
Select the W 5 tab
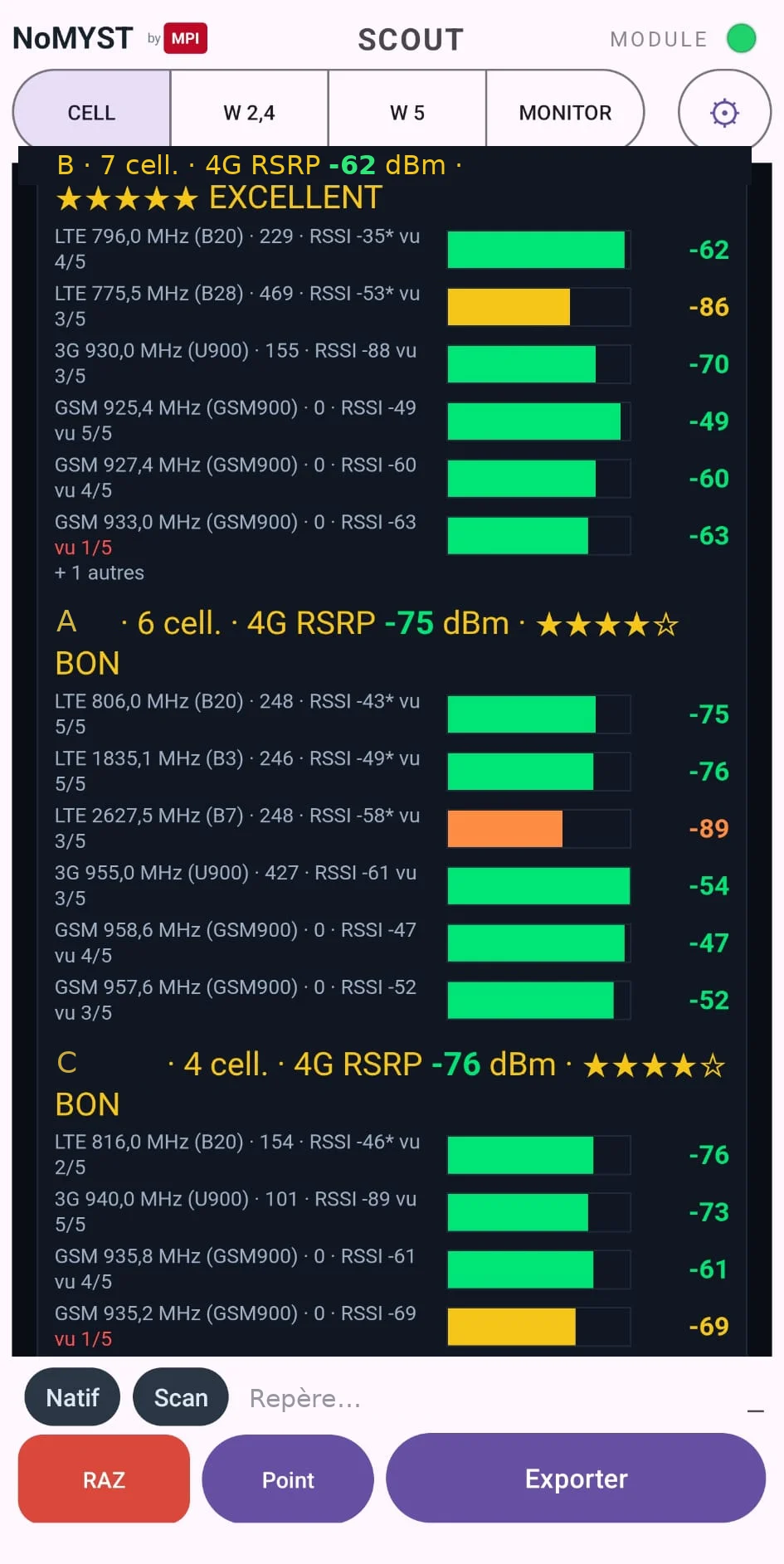407,112
